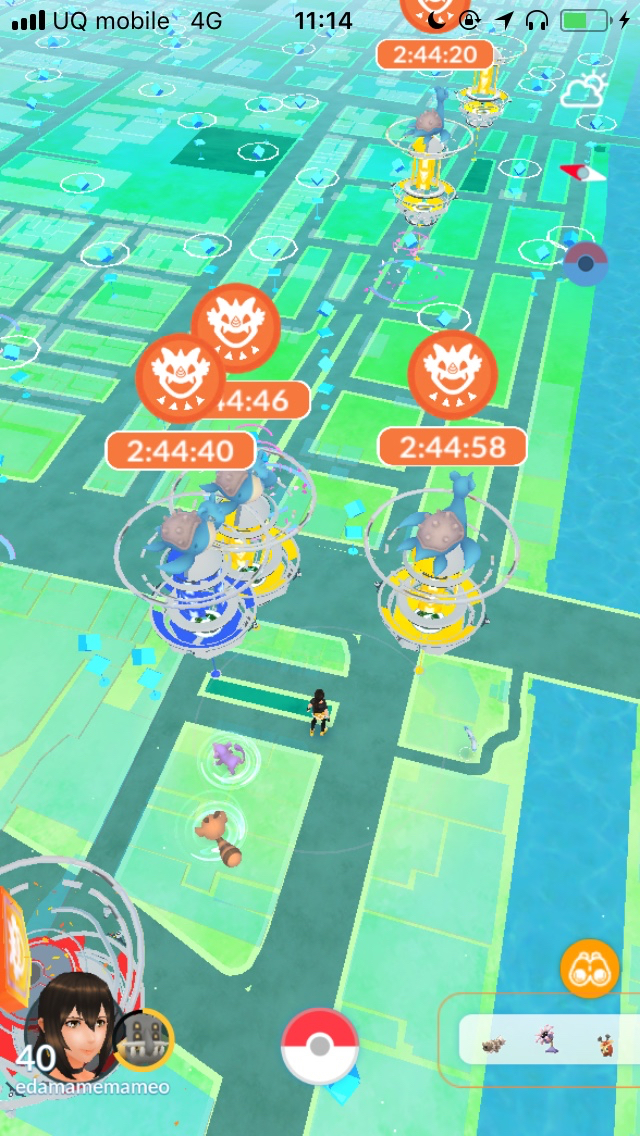Check the weather icon
Viewport: 640px width, 1136px height.
coord(584,92)
